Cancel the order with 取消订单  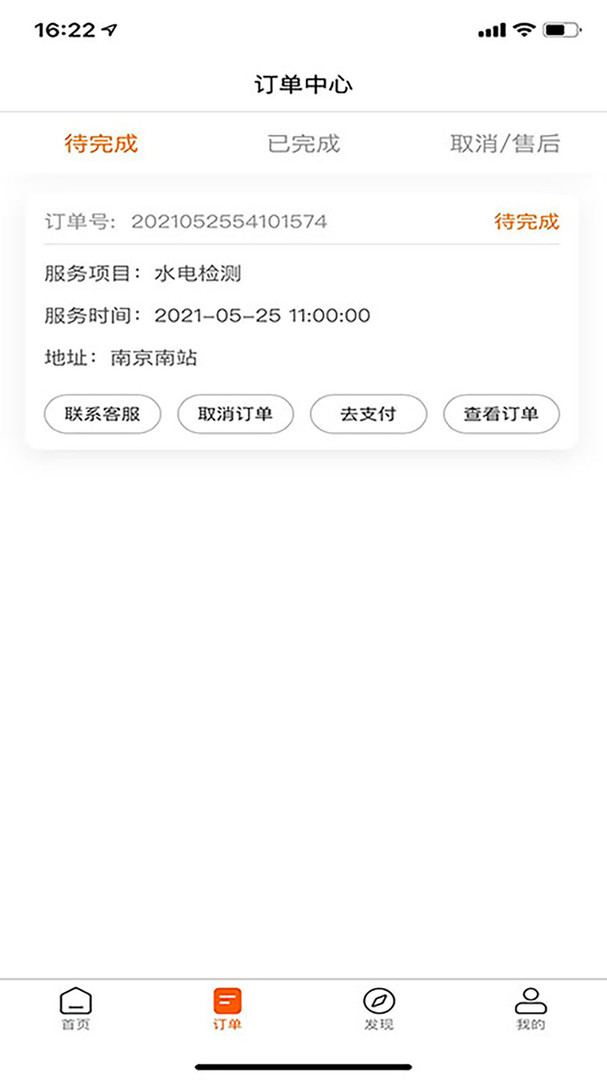click(236, 414)
